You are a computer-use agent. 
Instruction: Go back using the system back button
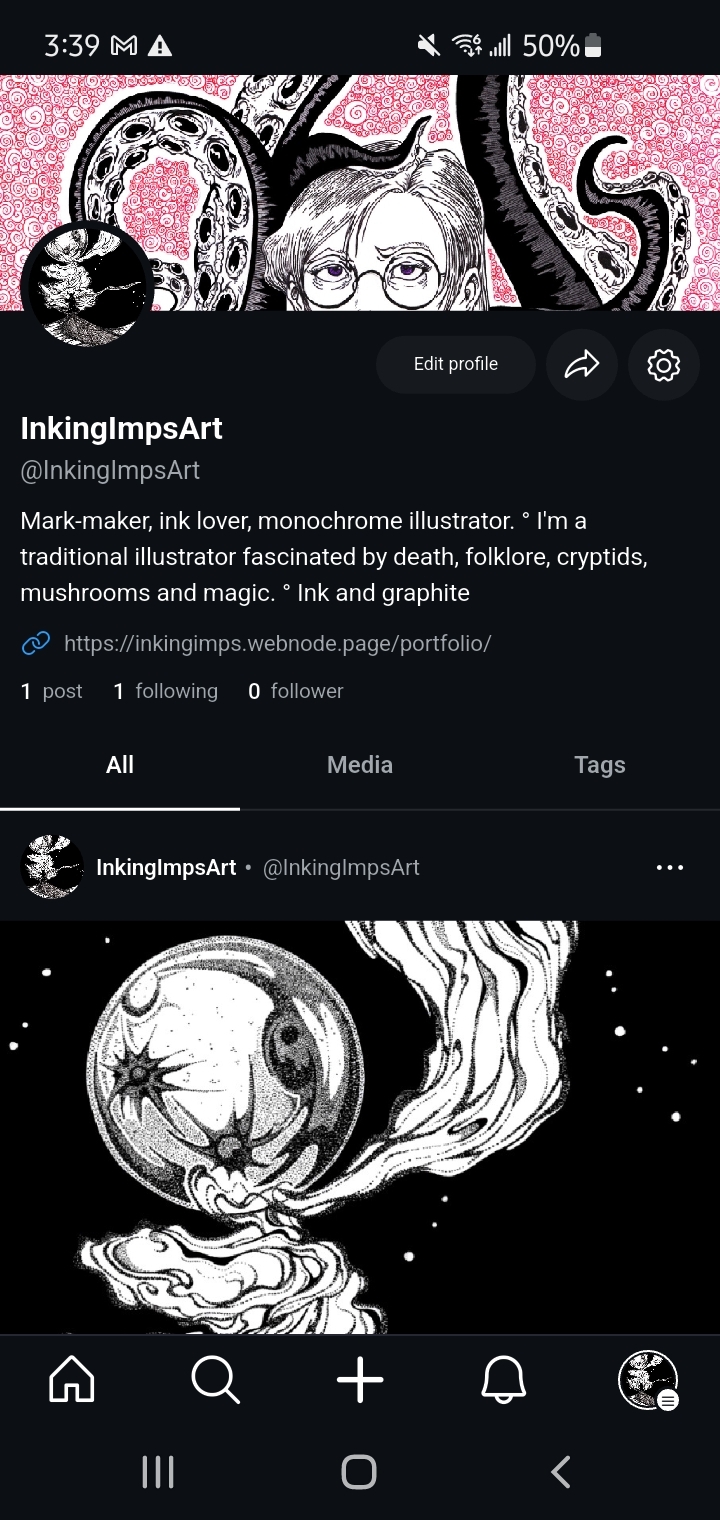click(x=561, y=1472)
